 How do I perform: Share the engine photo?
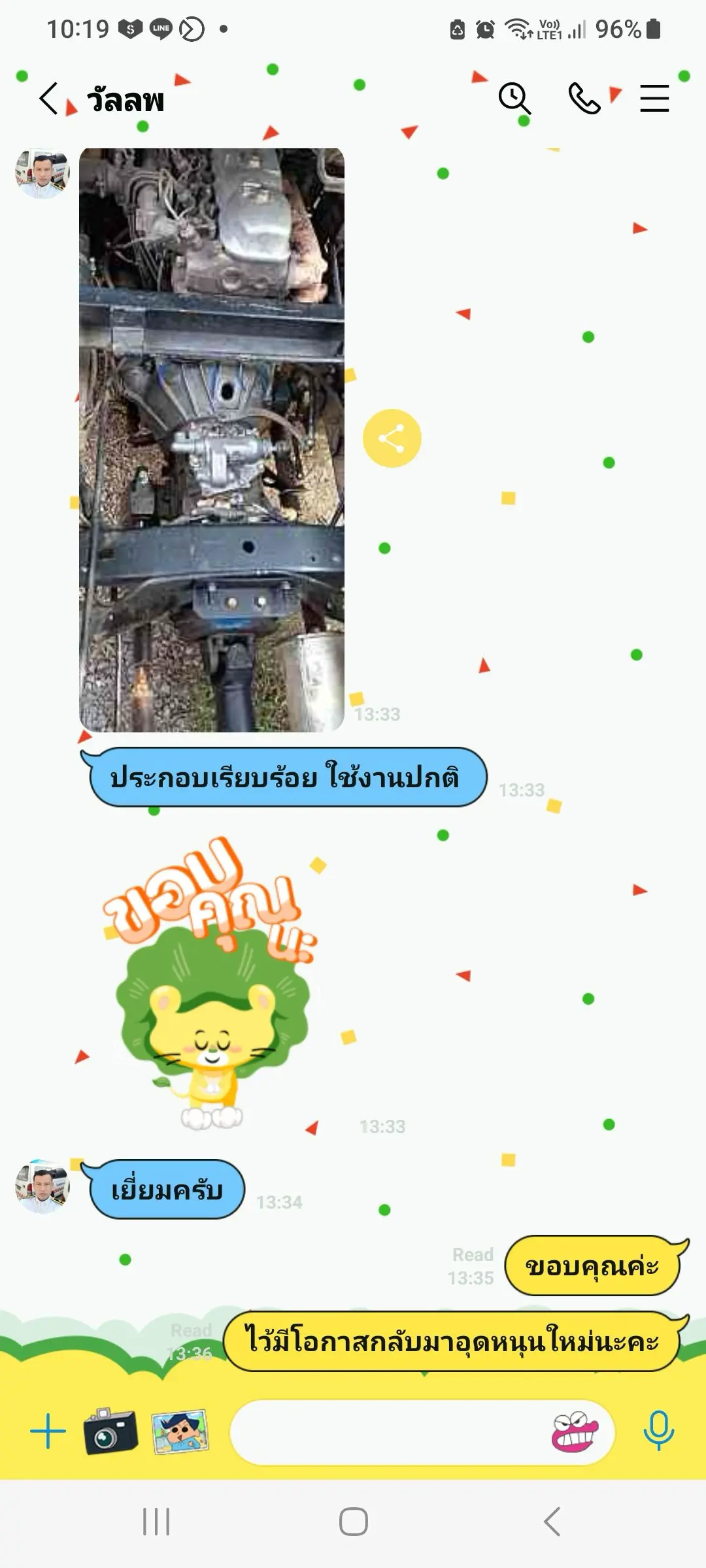click(392, 438)
